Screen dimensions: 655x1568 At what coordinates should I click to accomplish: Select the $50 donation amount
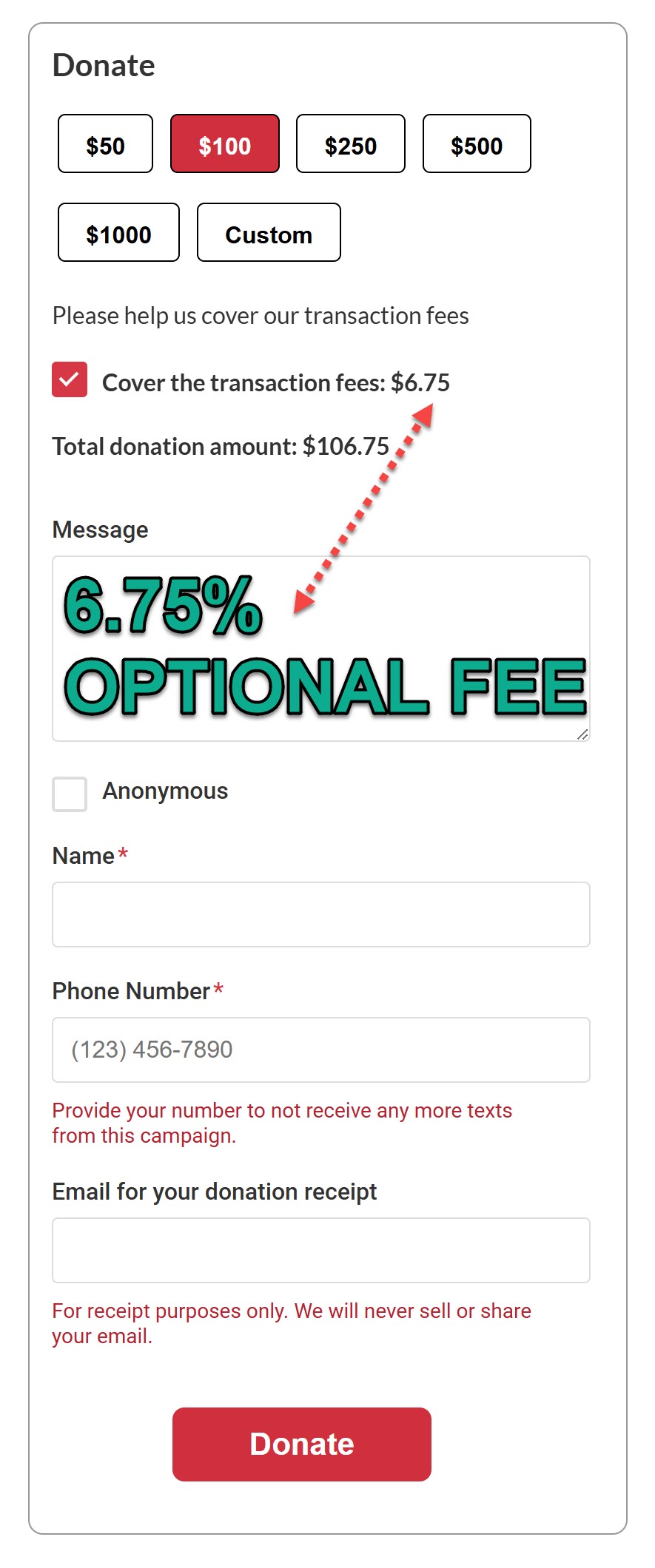[105, 144]
